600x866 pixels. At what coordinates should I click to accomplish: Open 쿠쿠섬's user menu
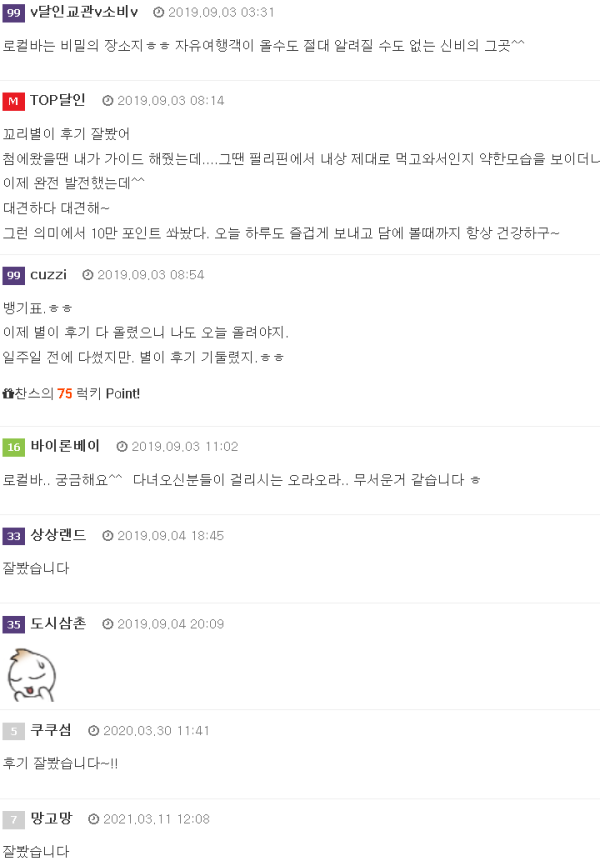pyautogui.click(x=51, y=730)
